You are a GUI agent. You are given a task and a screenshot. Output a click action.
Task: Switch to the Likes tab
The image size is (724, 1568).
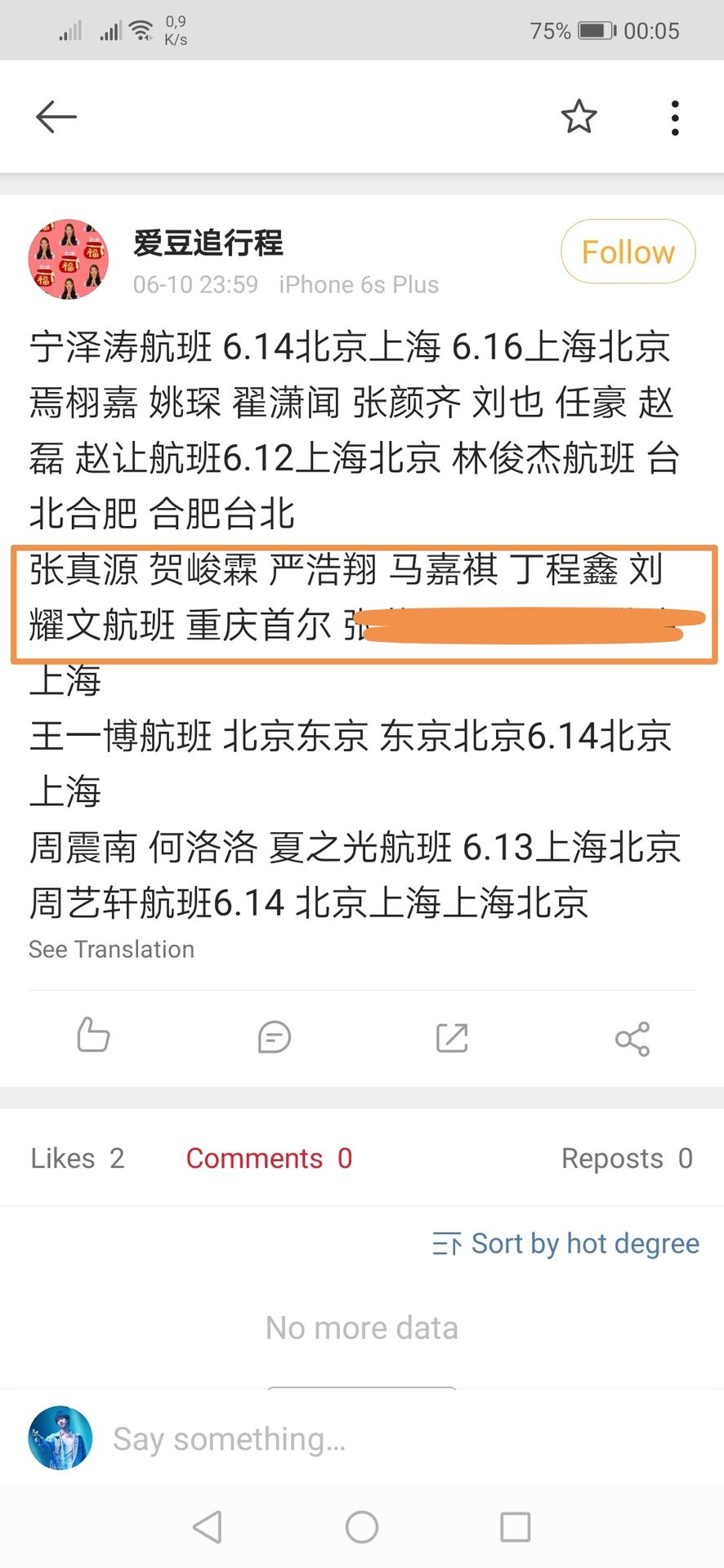[77, 1158]
